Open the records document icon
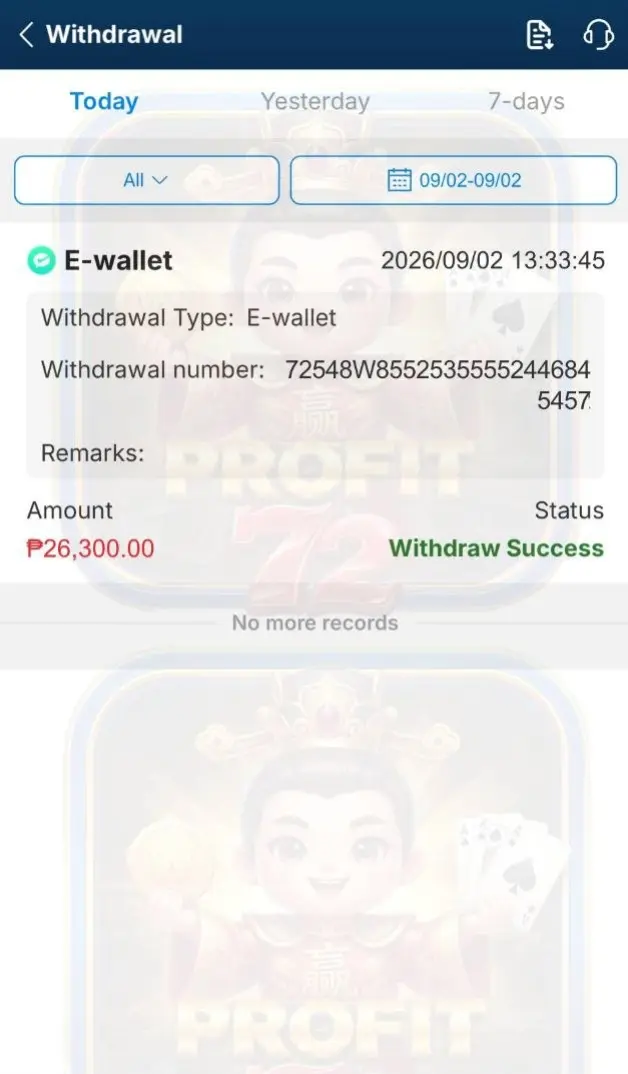628x1074 pixels. click(x=539, y=35)
